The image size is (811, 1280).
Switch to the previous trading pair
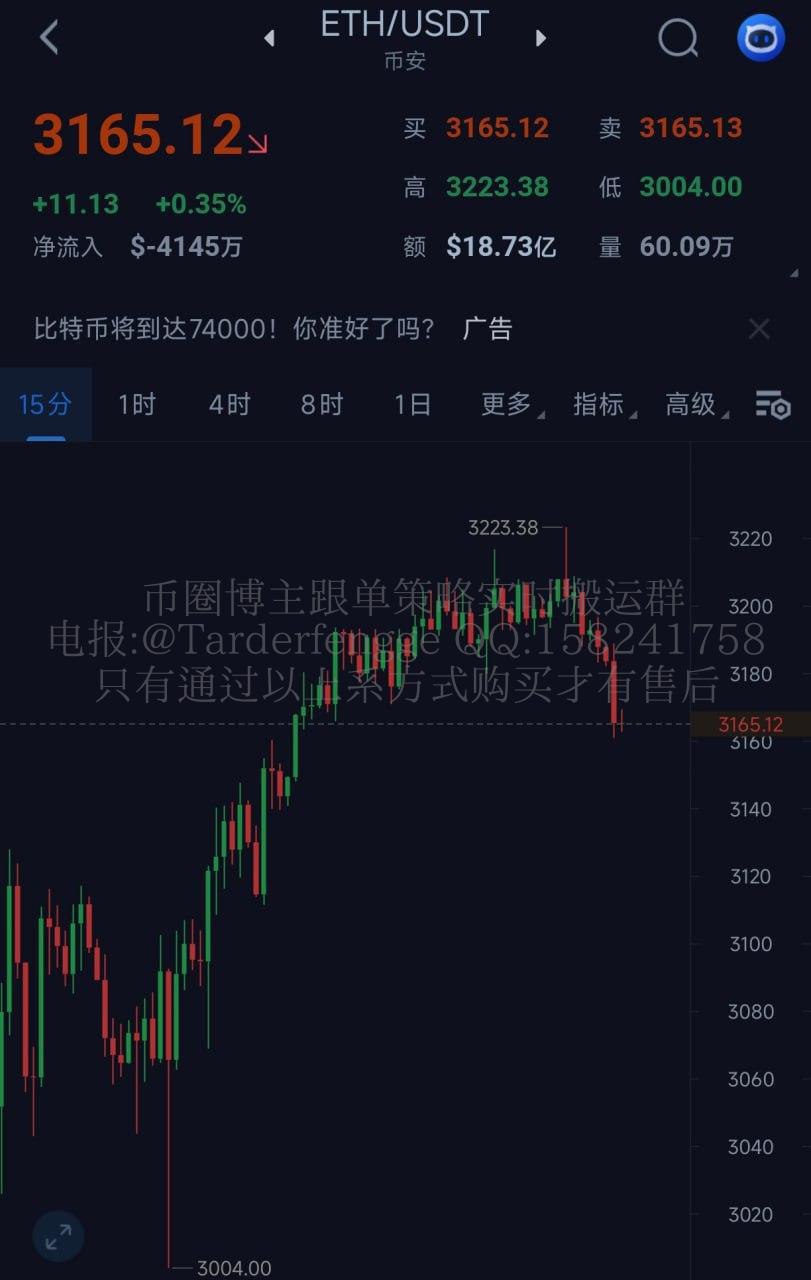click(269, 39)
